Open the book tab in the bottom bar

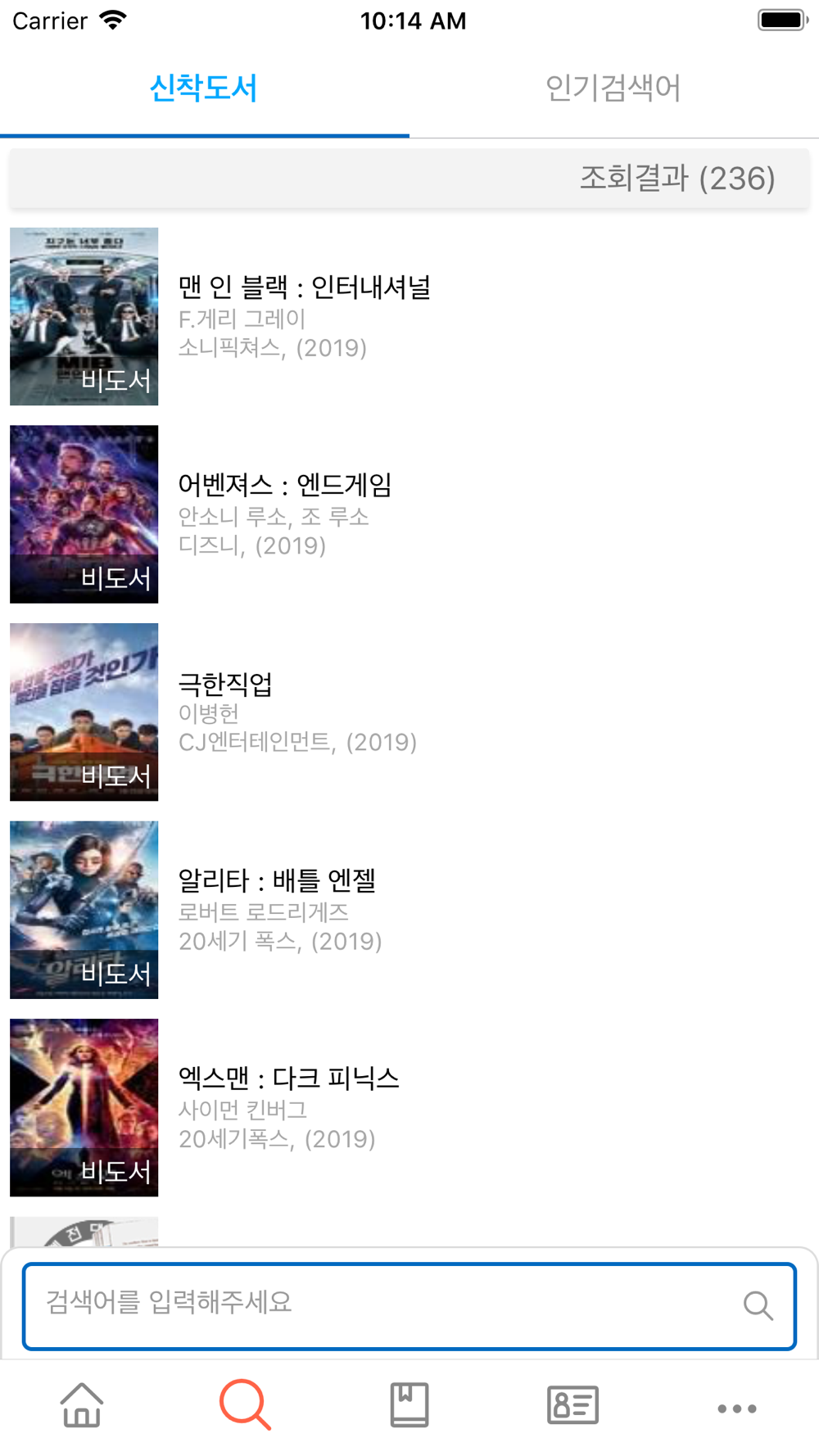(x=409, y=1405)
